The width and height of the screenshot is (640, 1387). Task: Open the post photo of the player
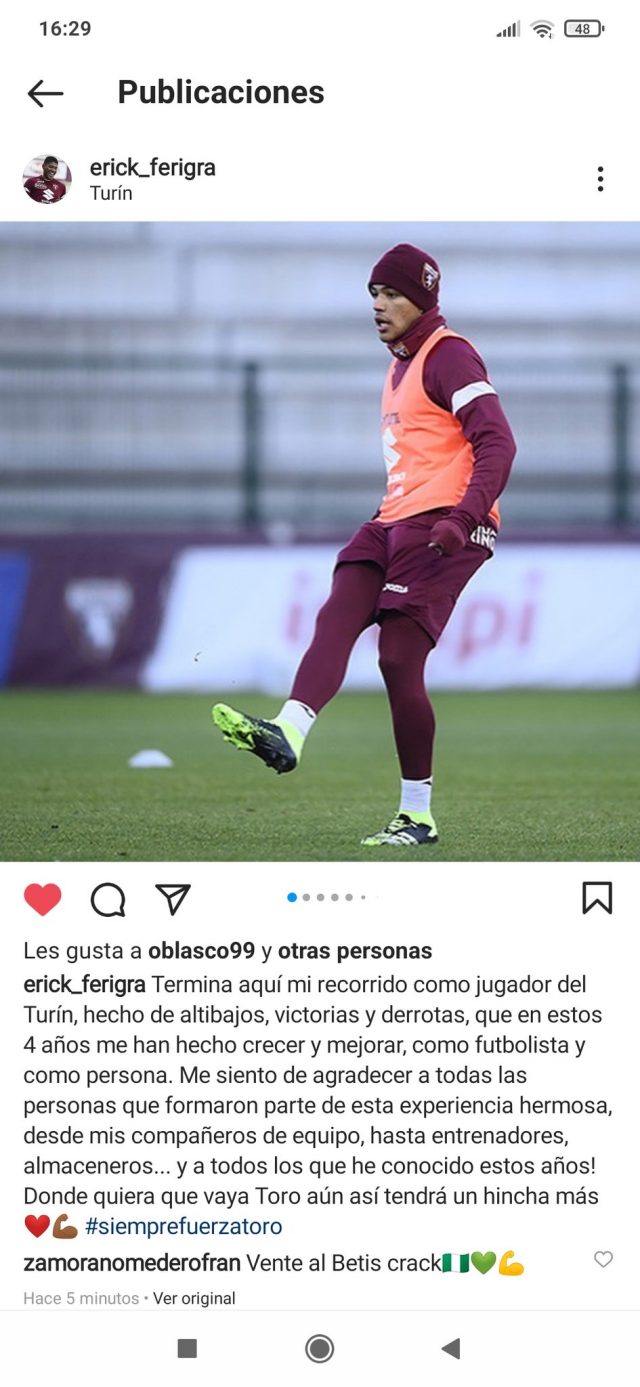click(320, 540)
